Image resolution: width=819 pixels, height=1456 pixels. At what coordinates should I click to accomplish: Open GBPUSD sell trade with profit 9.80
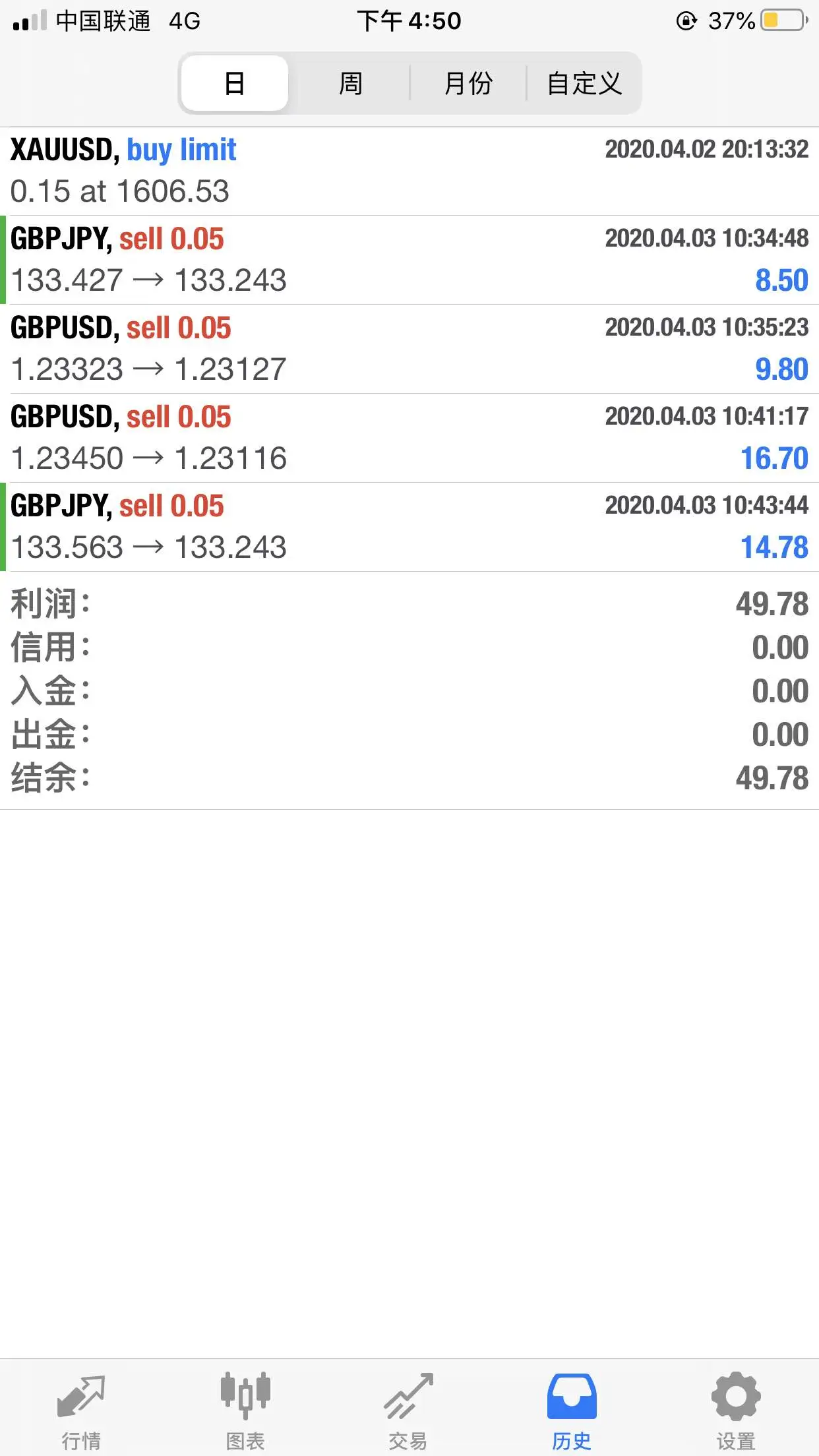pos(409,349)
